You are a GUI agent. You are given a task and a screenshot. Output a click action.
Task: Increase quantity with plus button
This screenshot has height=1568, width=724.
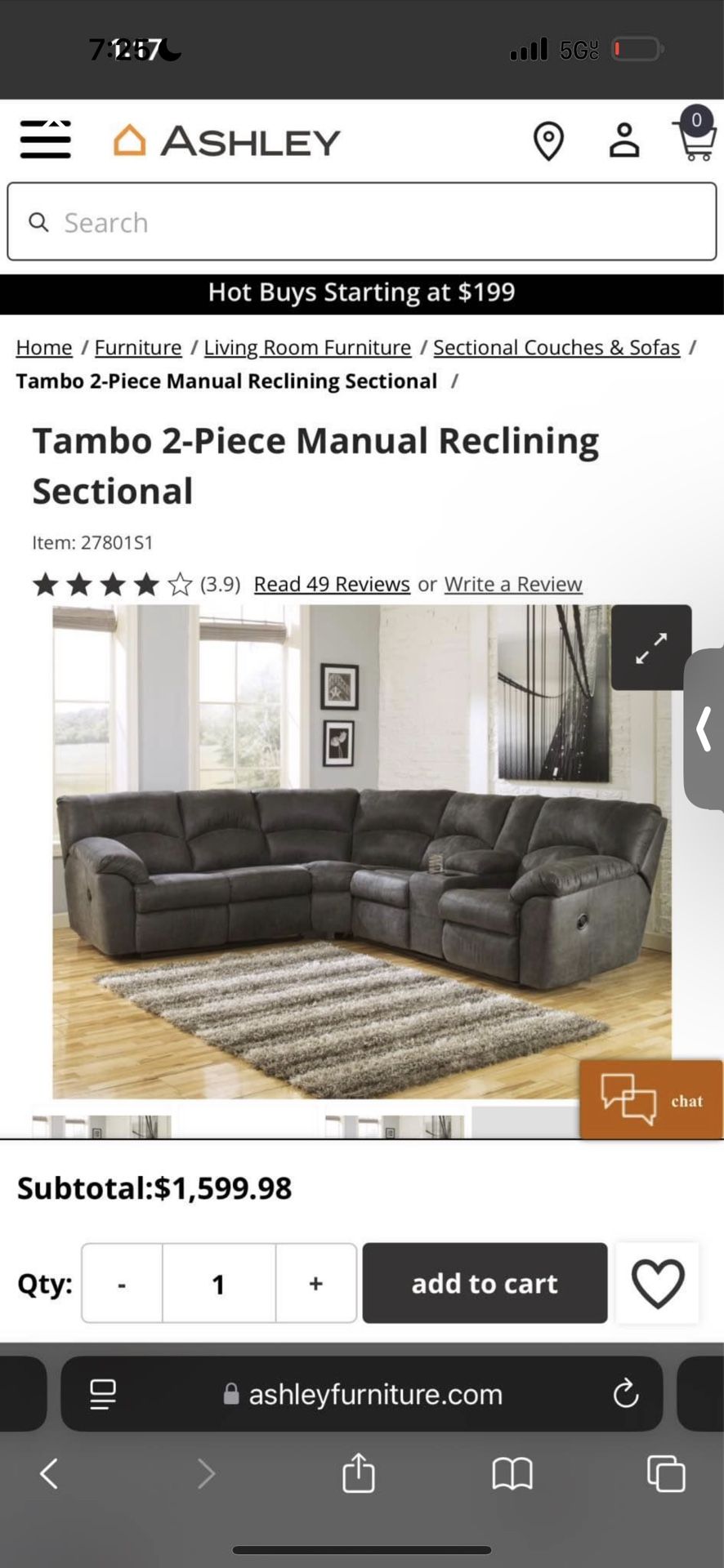[316, 1284]
